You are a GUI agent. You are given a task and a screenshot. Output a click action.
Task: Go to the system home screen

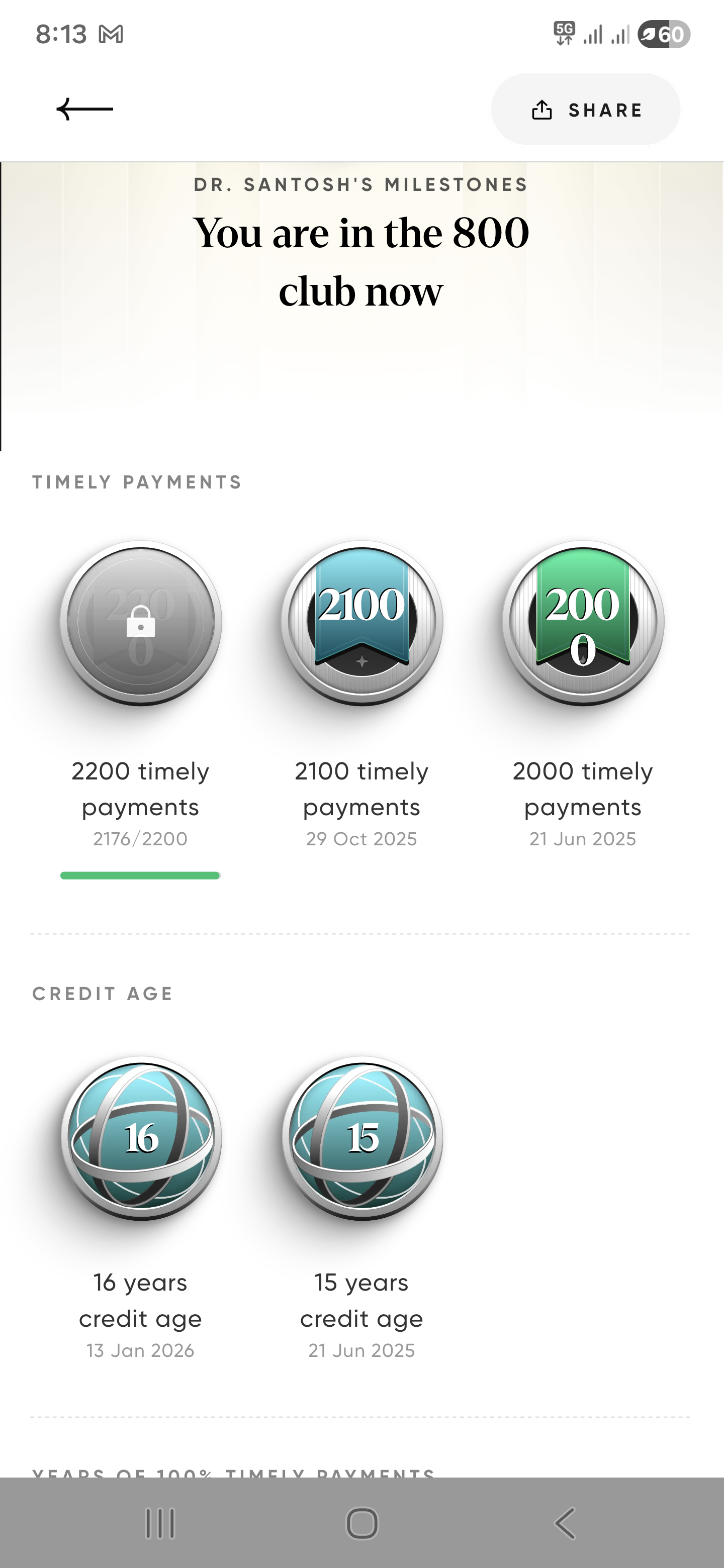point(361,1524)
